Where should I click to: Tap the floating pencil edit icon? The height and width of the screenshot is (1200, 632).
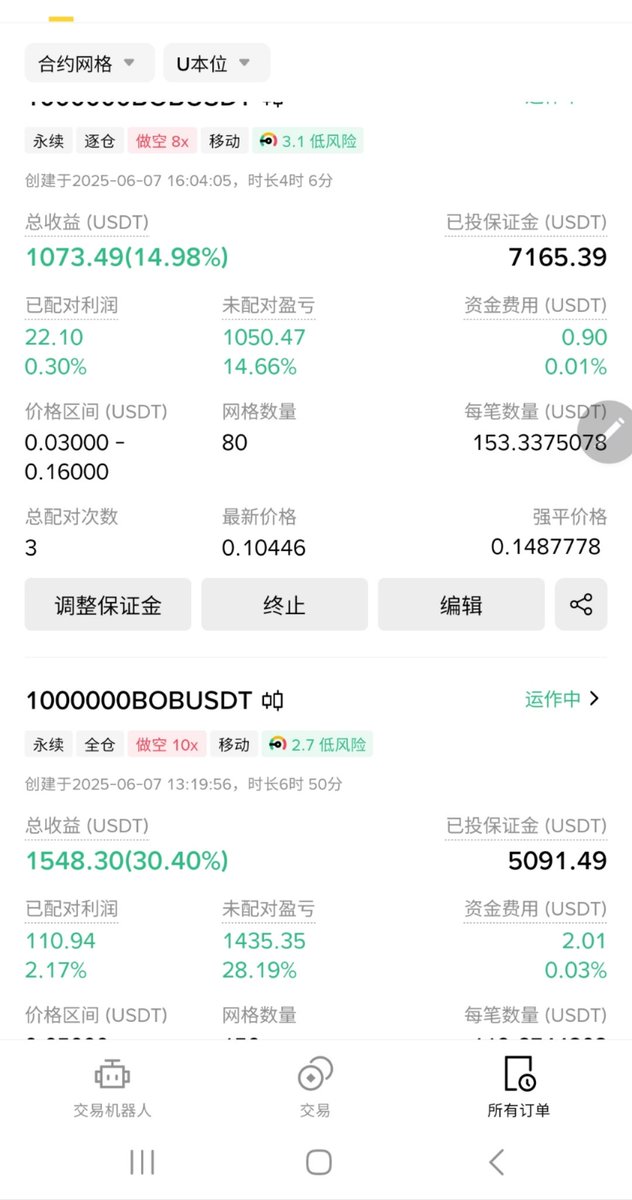point(611,431)
